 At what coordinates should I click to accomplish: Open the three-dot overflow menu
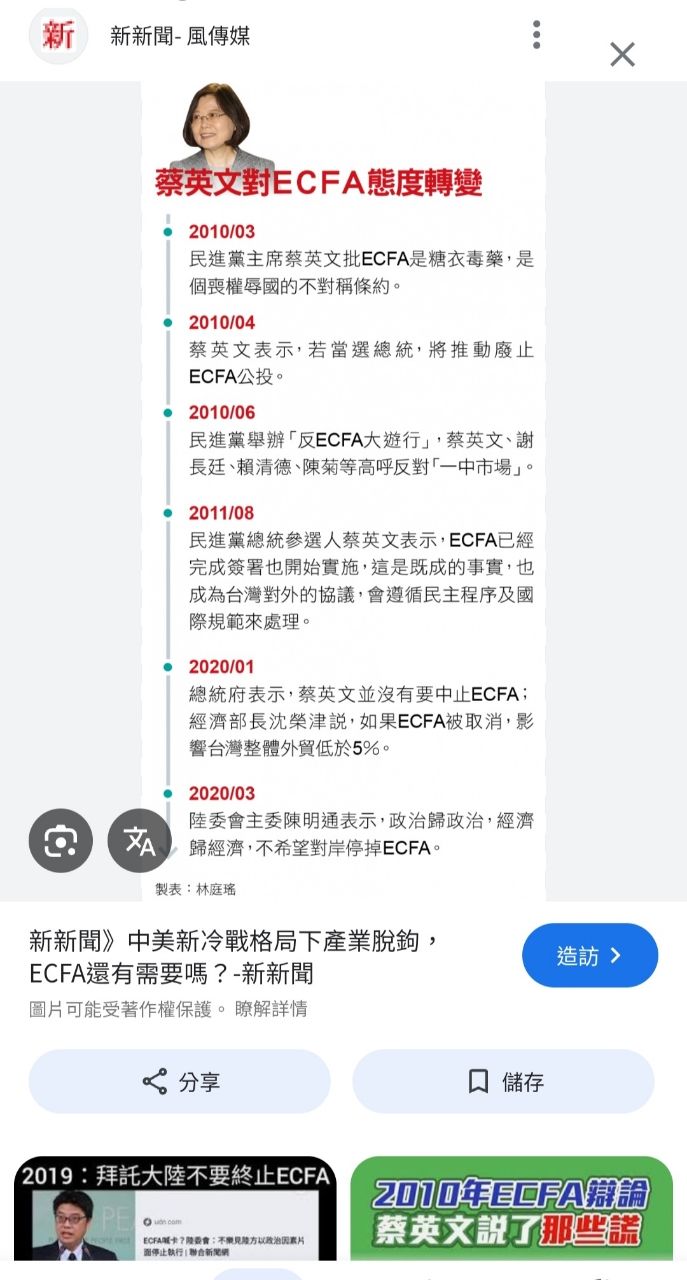click(537, 35)
